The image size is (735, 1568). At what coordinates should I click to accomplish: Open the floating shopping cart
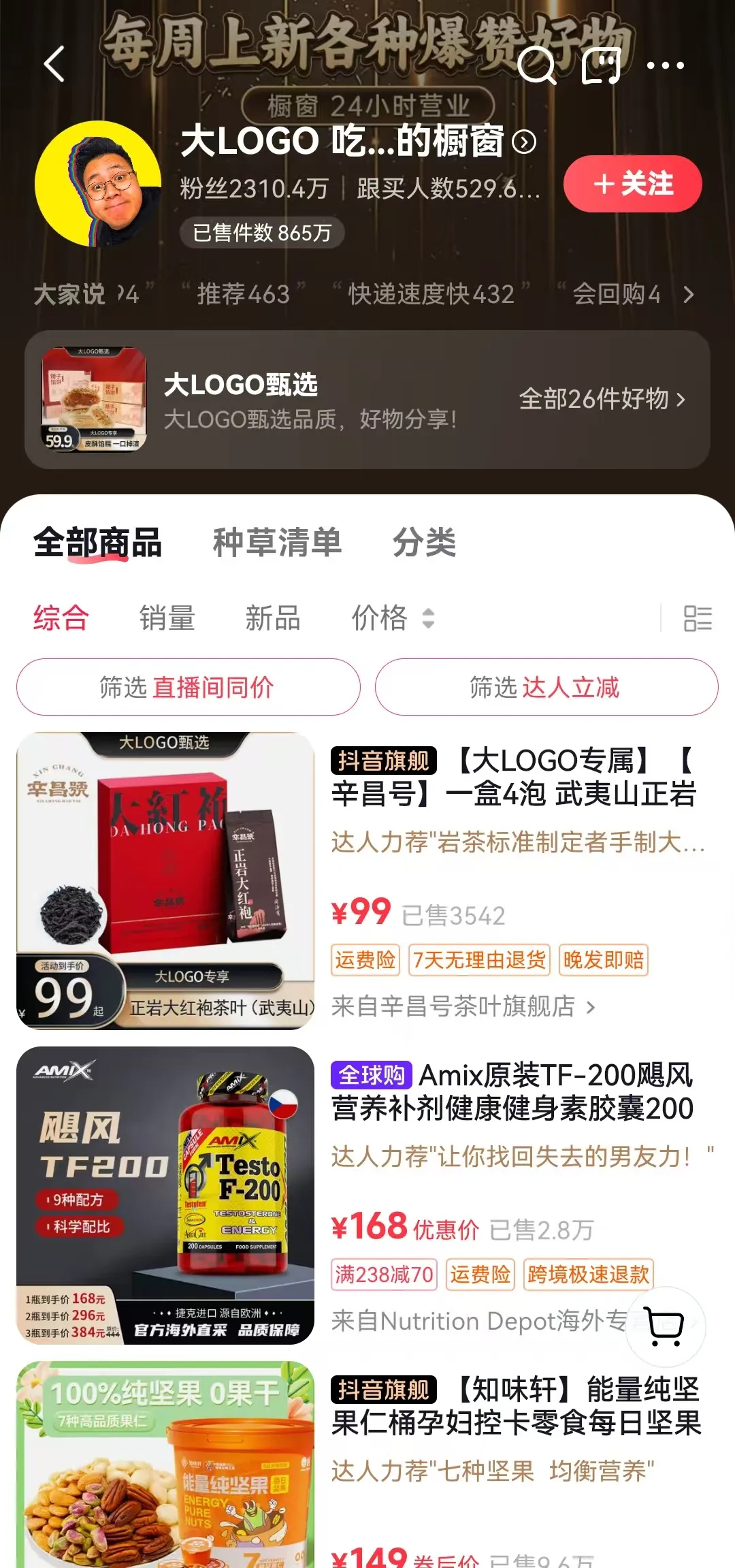665,1326
